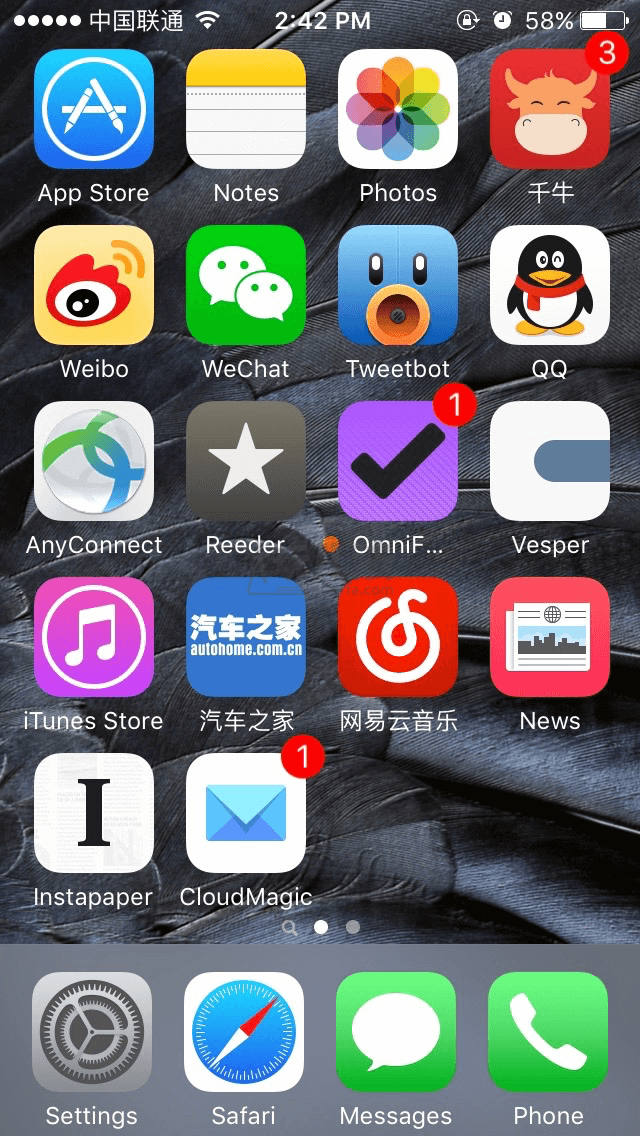Open Instapaper
This screenshot has height=1136, width=640.
[x=94, y=813]
